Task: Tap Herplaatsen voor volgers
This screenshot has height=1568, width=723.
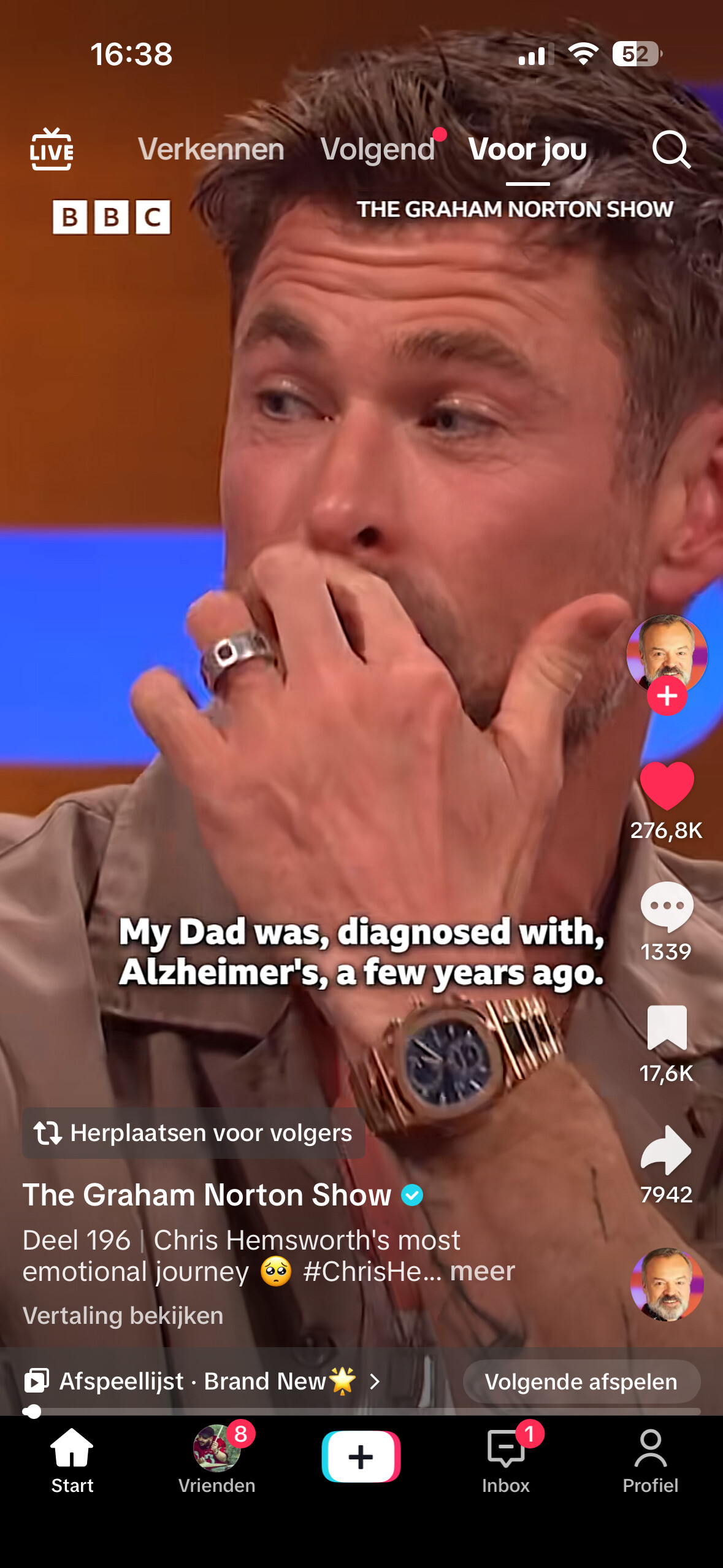Action: (x=194, y=1133)
